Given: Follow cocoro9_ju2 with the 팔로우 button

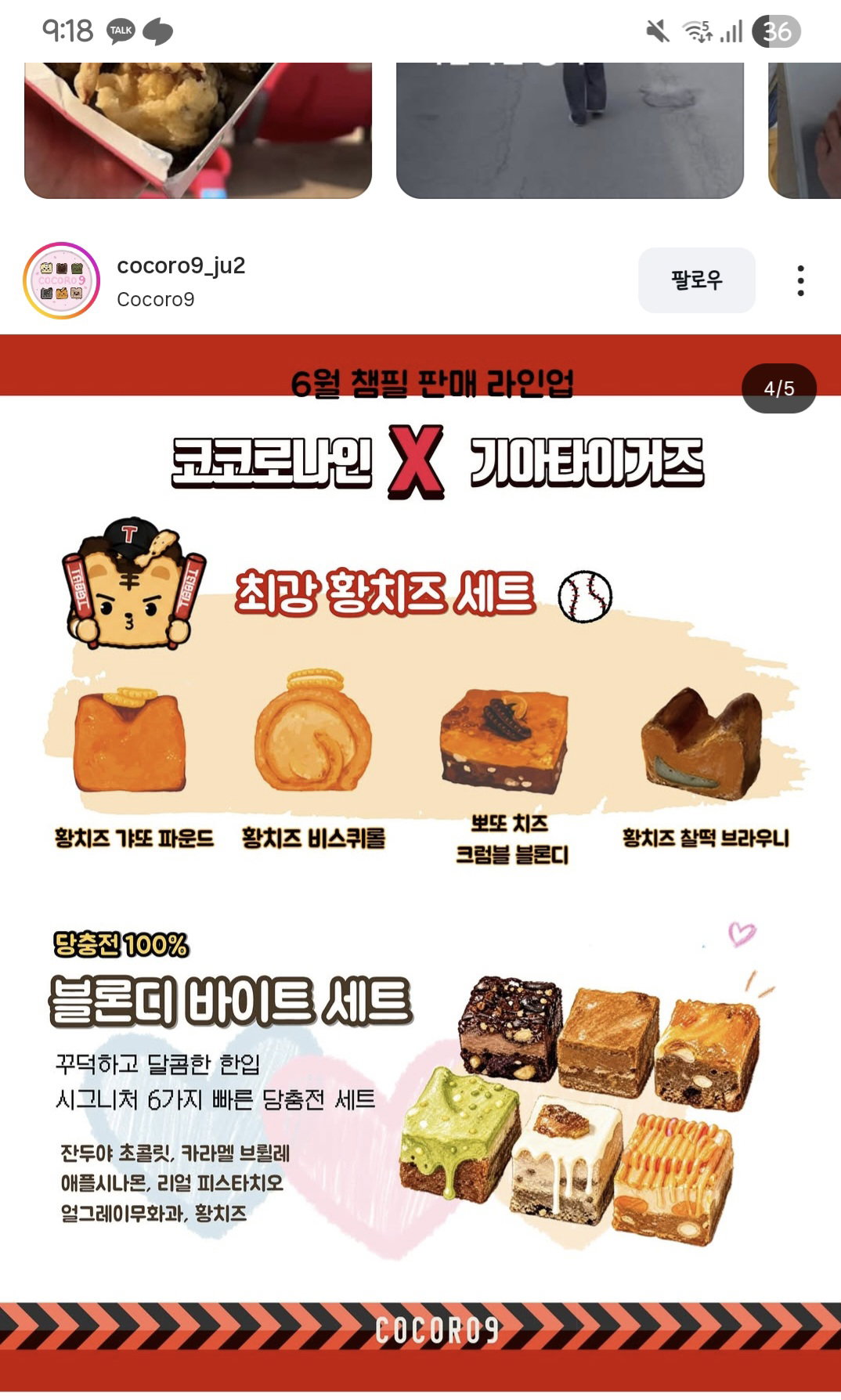Looking at the screenshot, I should [696, 280].
